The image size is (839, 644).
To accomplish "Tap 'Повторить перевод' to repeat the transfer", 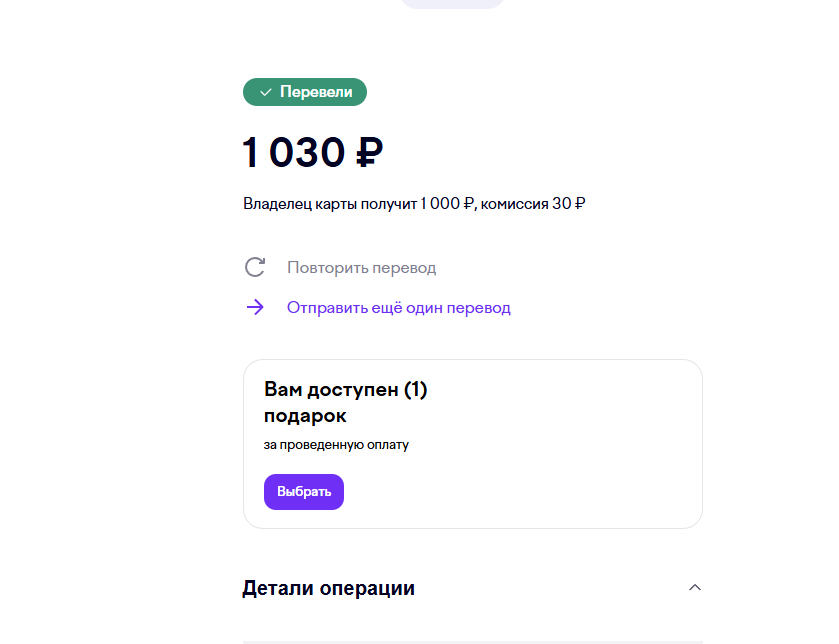I will point(361,268).
